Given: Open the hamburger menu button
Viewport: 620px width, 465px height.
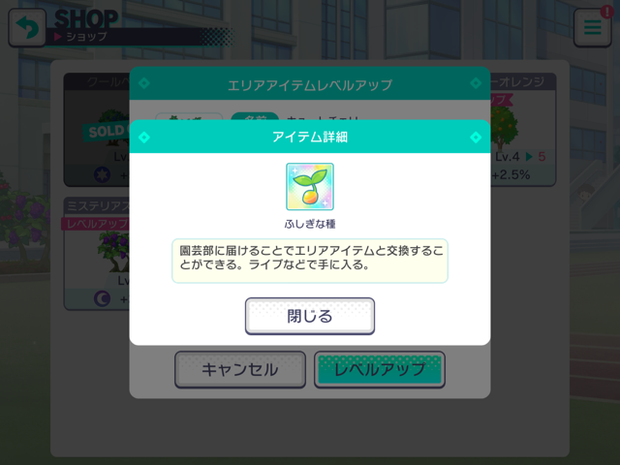Looking at the screenshot, I should (x=592, y=28).
